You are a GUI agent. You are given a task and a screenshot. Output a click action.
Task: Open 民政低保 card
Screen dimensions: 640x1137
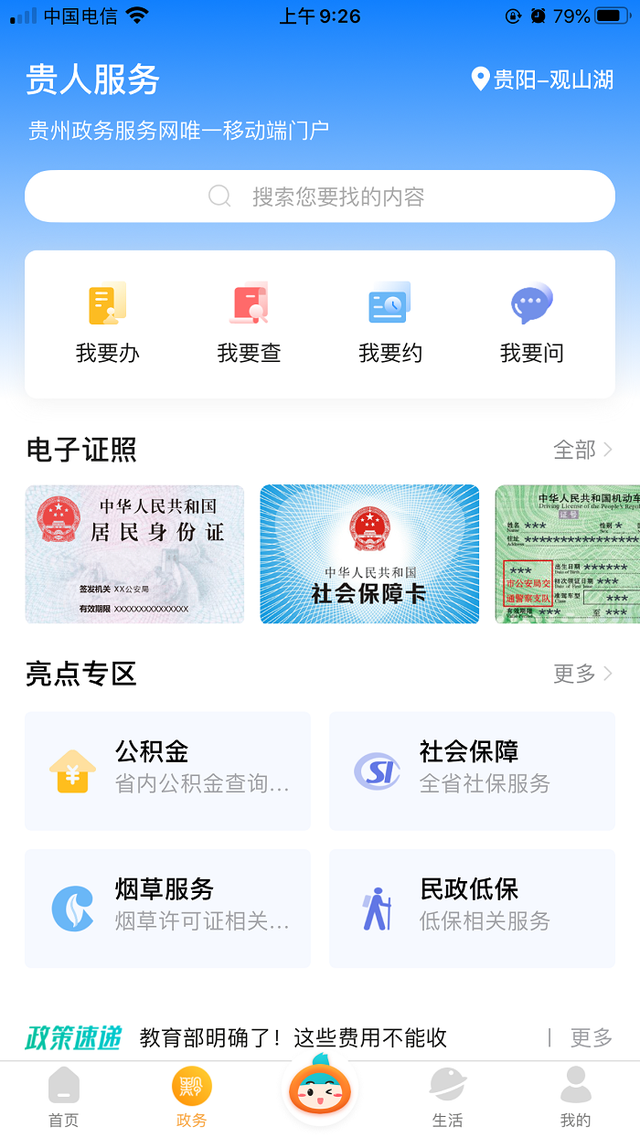pyautogui.click(x=472, y=908)
